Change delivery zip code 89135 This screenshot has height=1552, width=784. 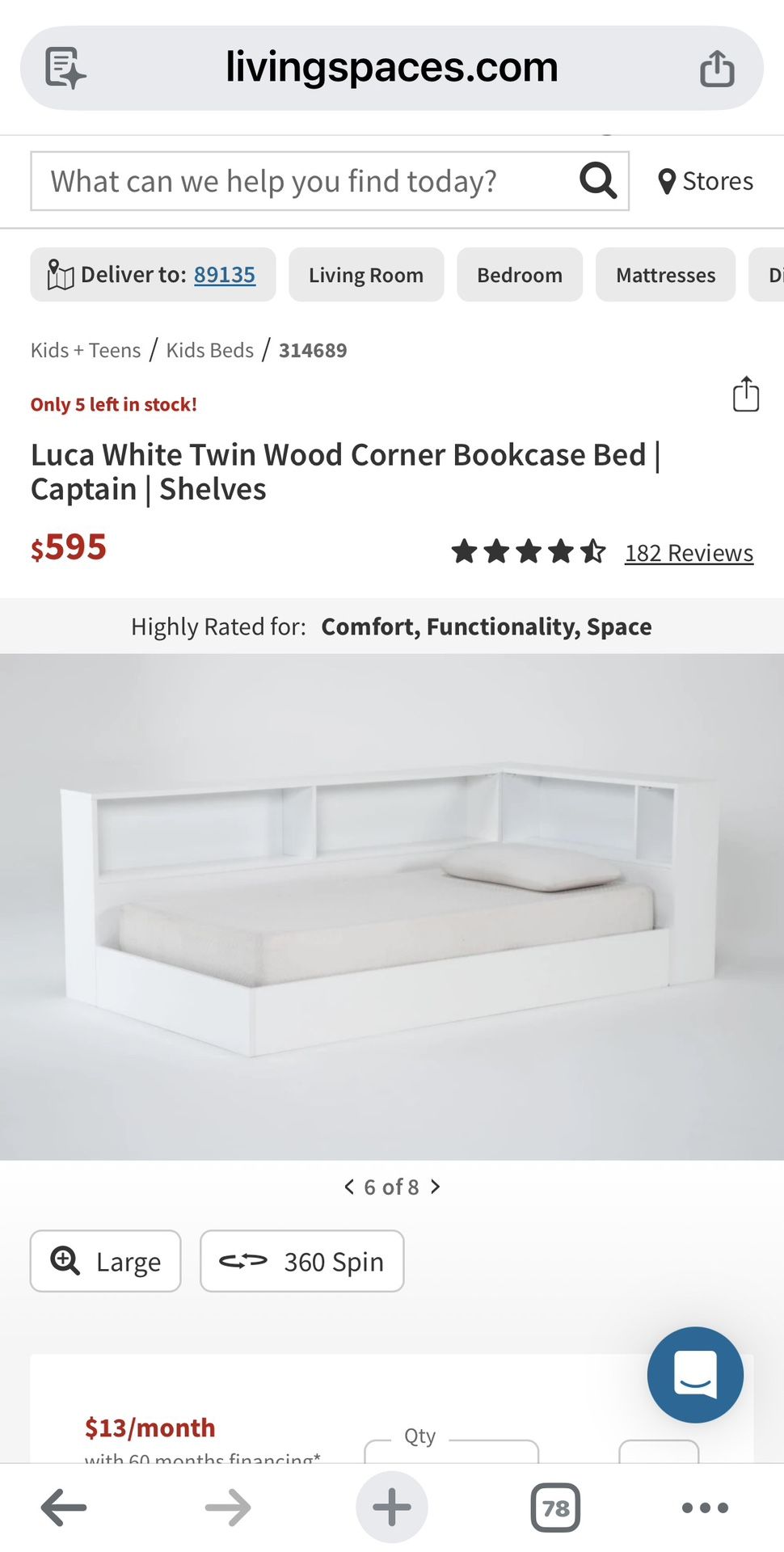(x=224, y=275)
